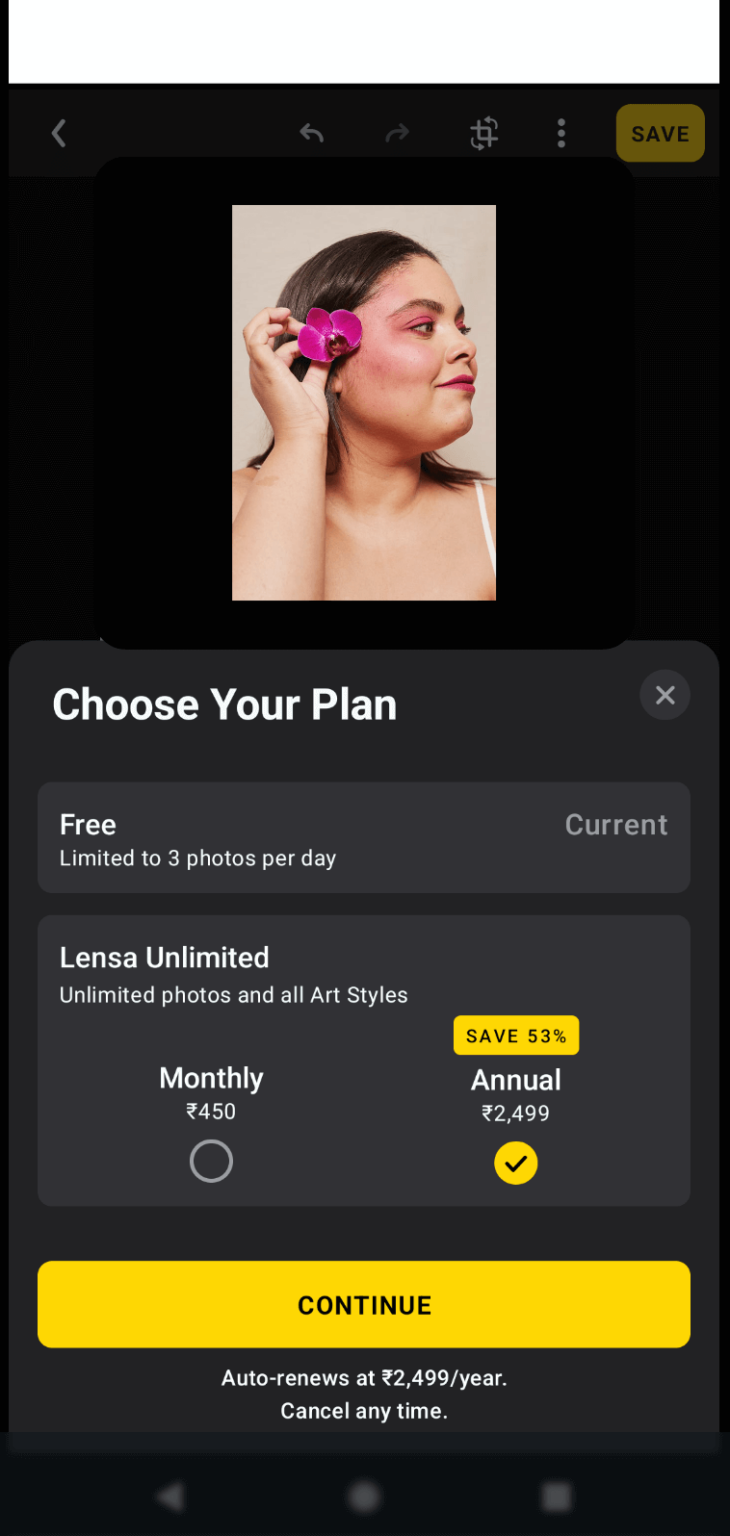Open the three-dot overflow menu
Viewport: 730px width, 1536px height.
(561, 133)
